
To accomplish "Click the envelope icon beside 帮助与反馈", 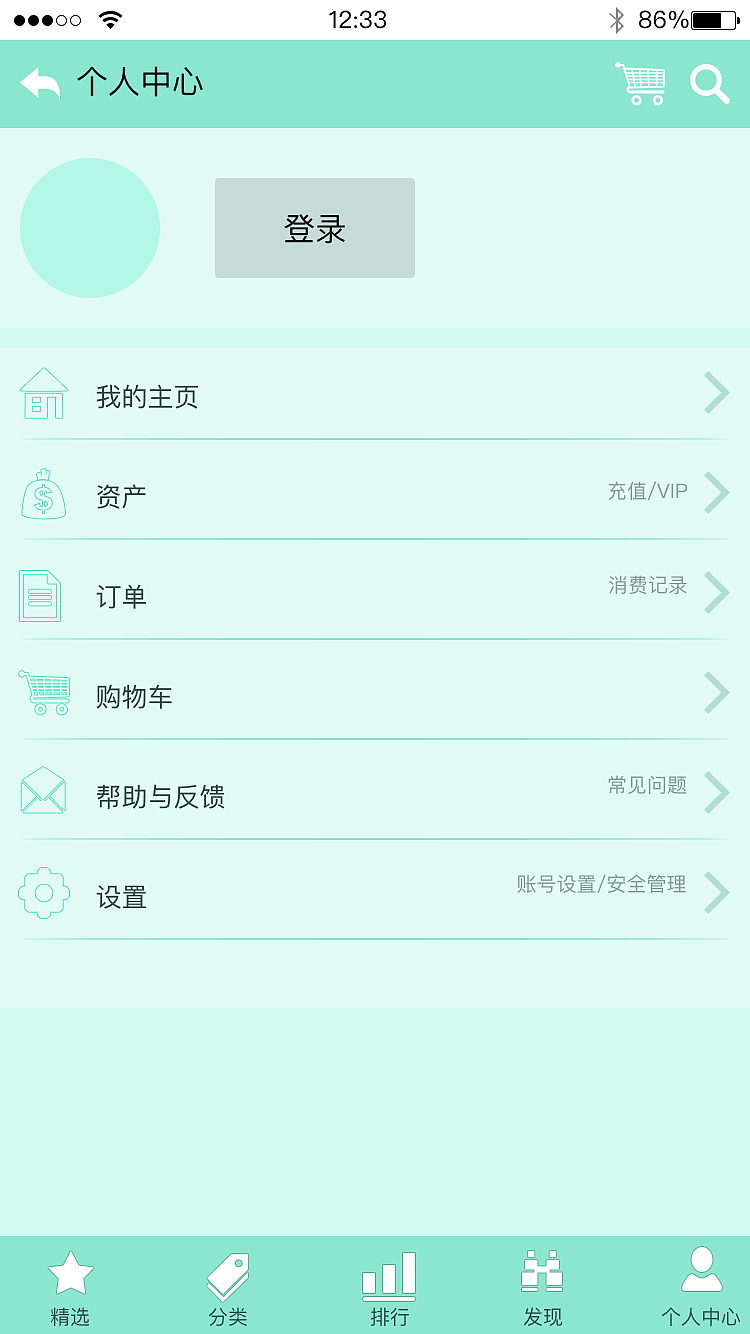I will click(x=43, y=791).
